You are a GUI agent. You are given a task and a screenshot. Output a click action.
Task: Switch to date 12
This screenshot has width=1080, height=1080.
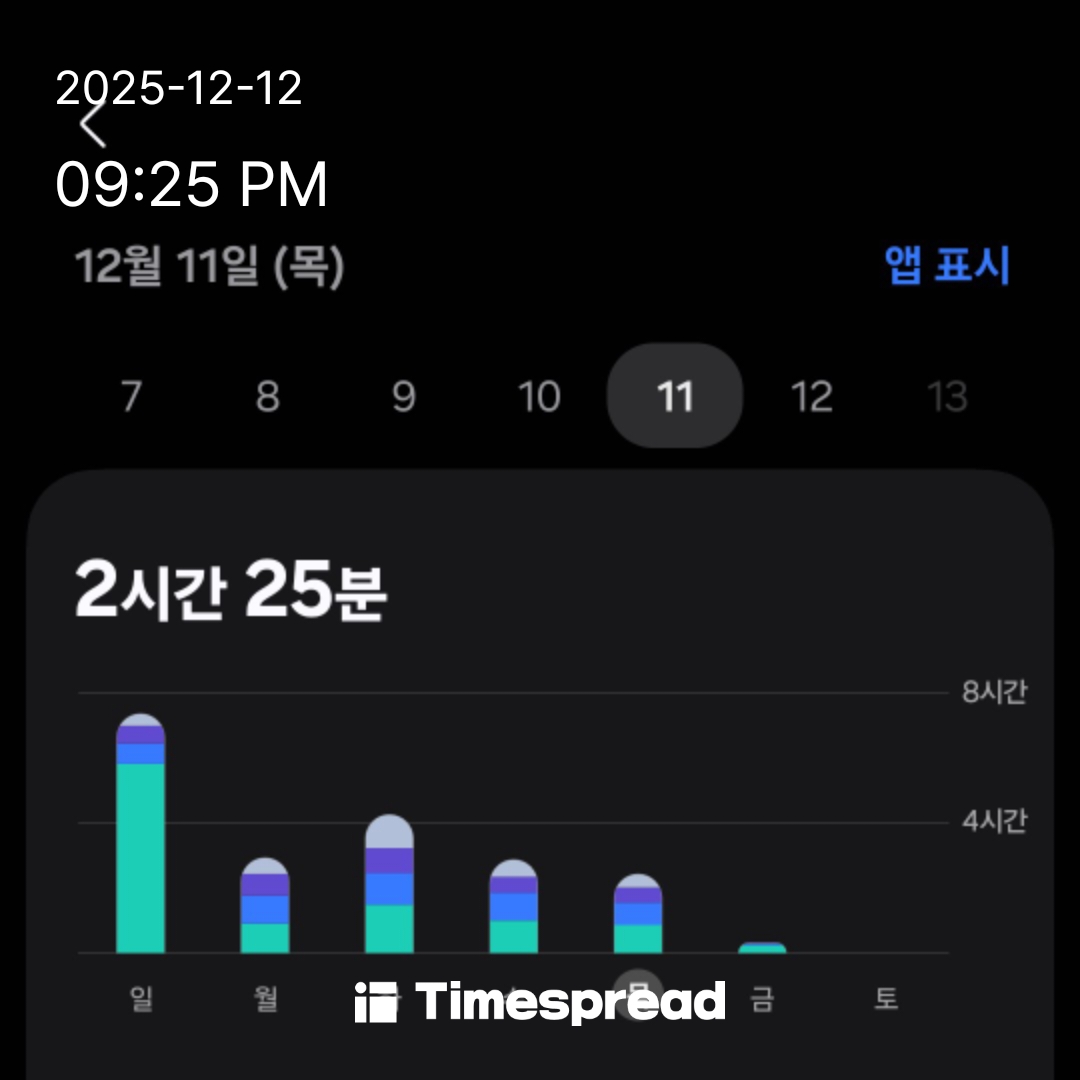811,397
